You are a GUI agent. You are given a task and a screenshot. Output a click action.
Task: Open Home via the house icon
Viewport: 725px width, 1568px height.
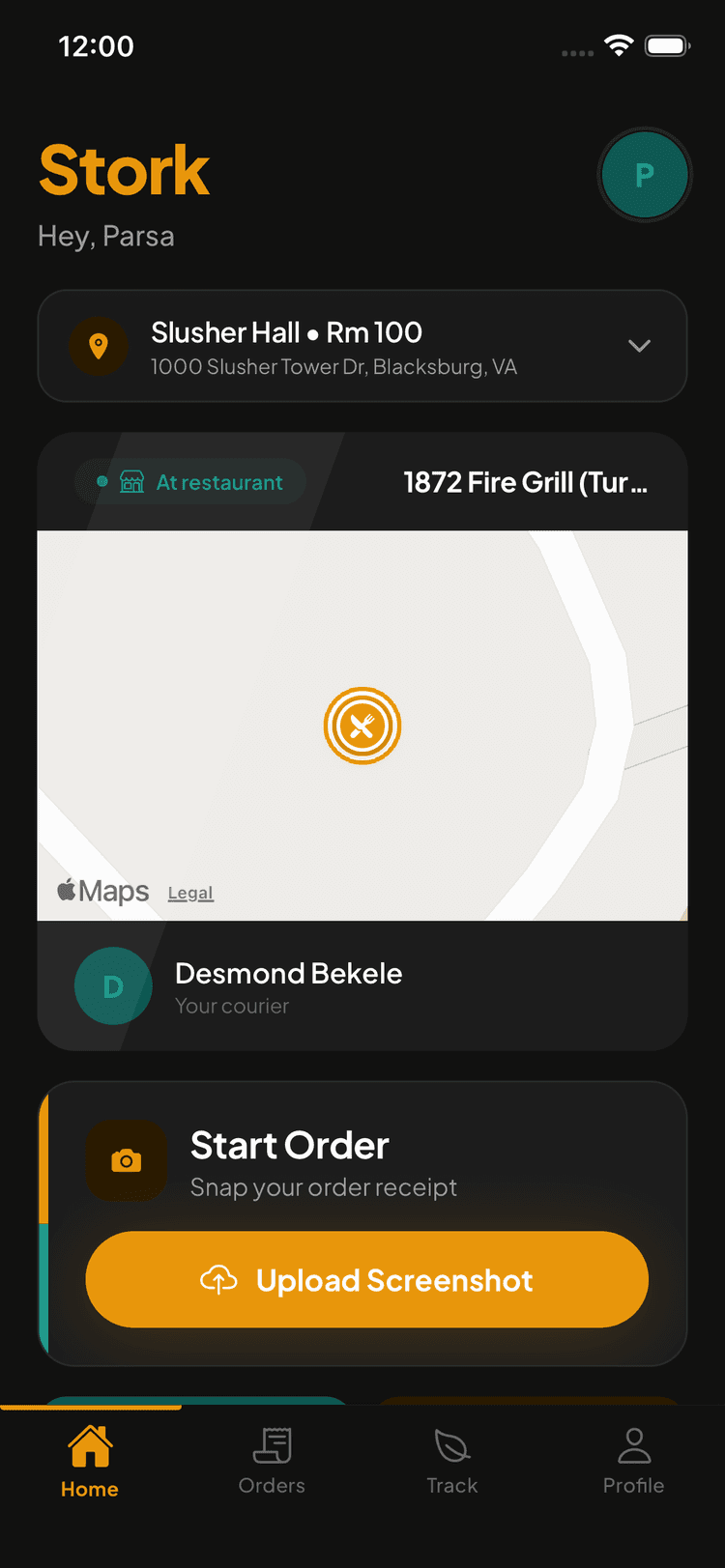[88, 1444]
